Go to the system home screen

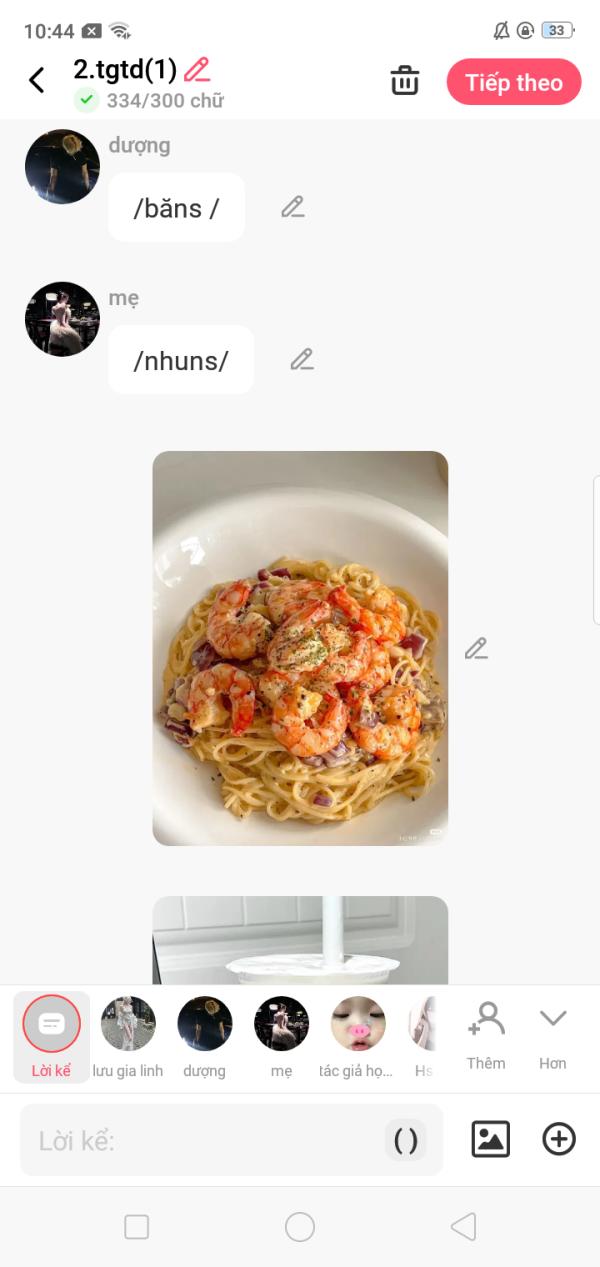tap(300, 1227)
